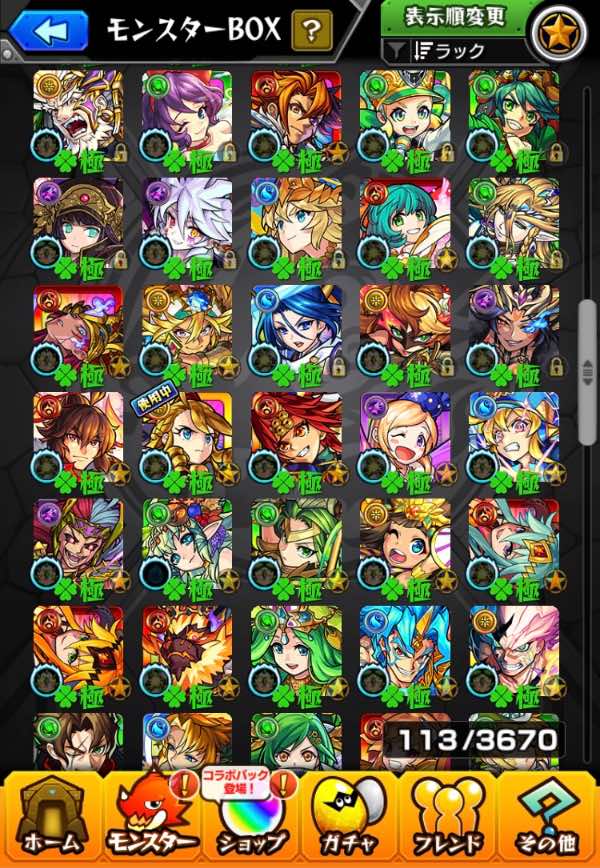Go back with the blue arrow button
This screenshot has width=600, height=868.
coord(48,29)
